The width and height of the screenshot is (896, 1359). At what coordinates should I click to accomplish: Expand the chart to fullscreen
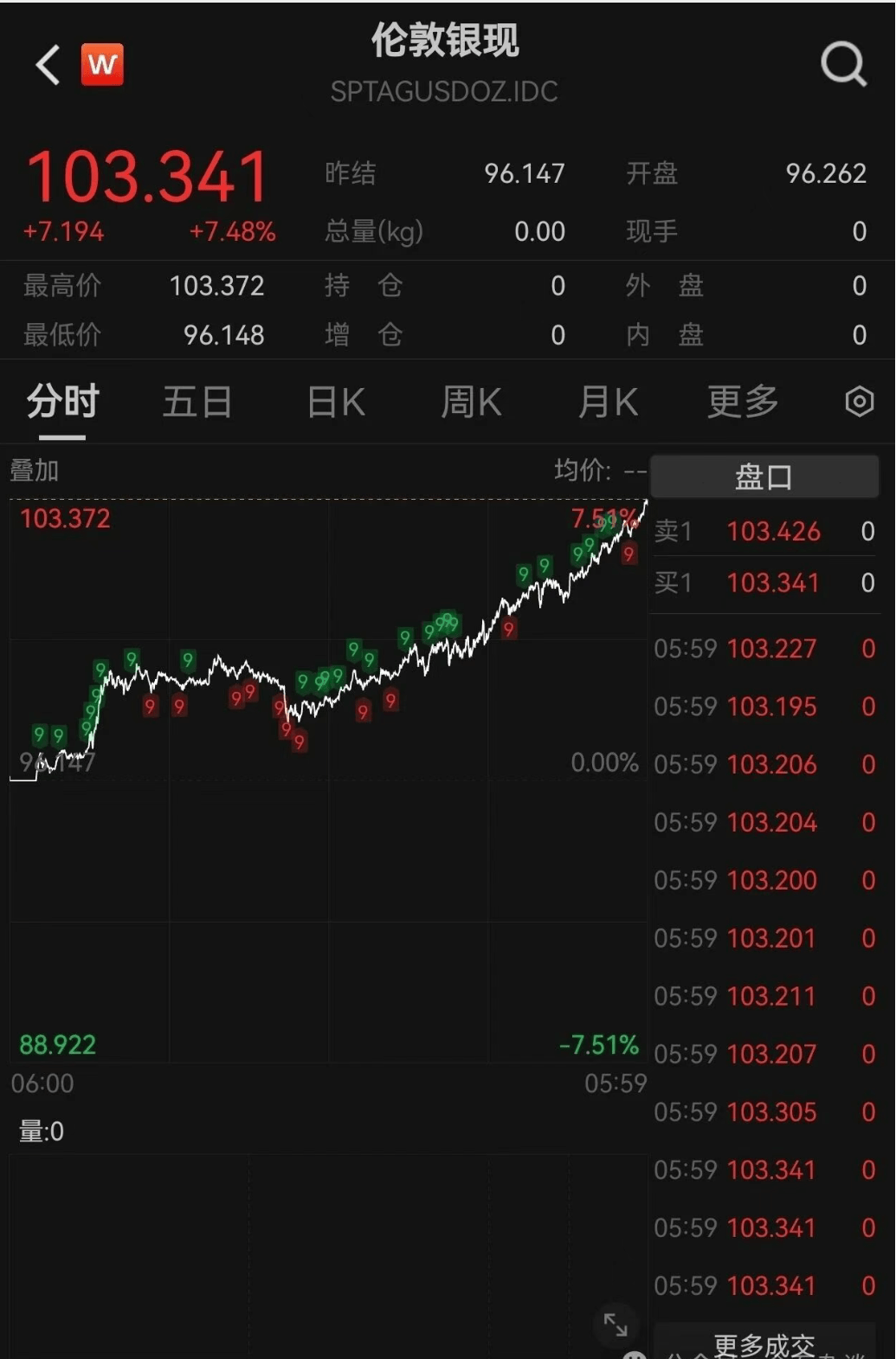click(616, 1324)
